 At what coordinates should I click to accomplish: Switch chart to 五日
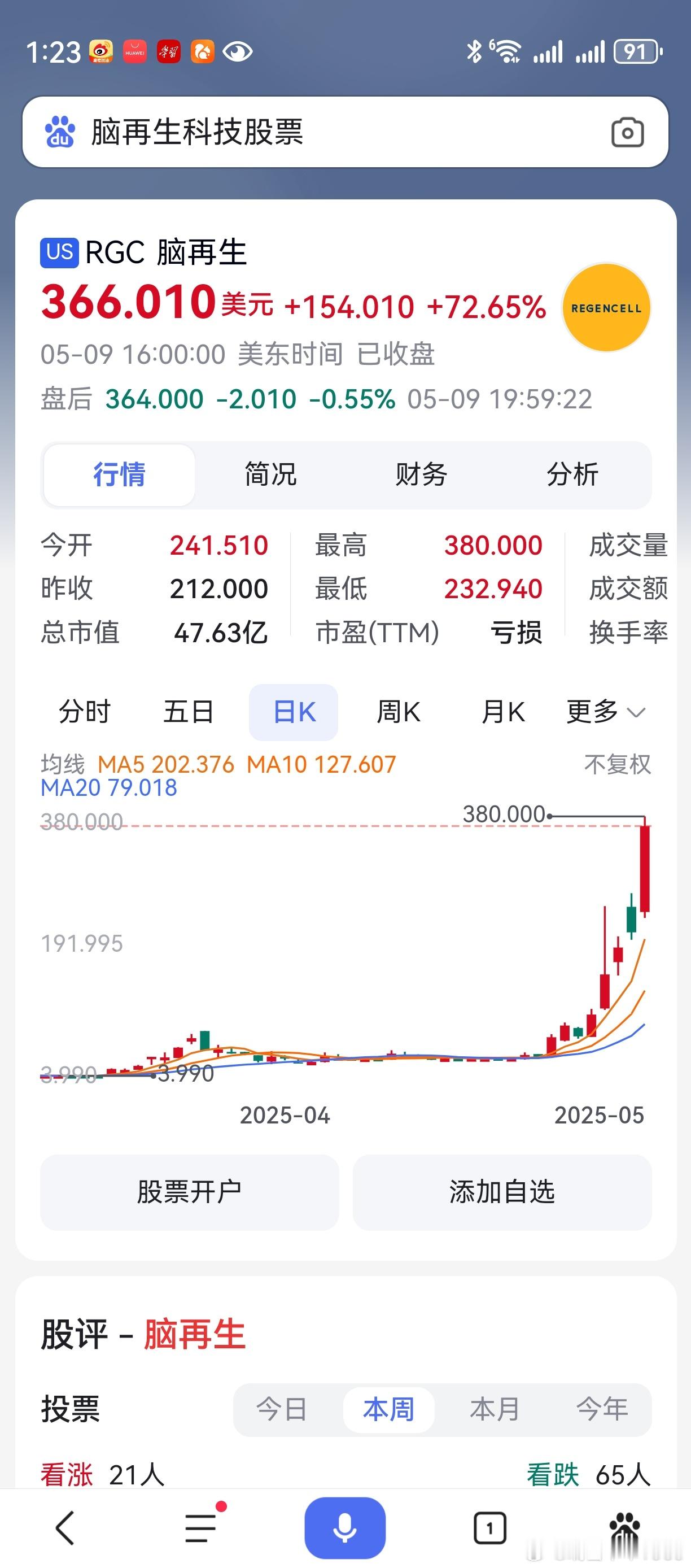pyautogui.click(x=189, y=712)
